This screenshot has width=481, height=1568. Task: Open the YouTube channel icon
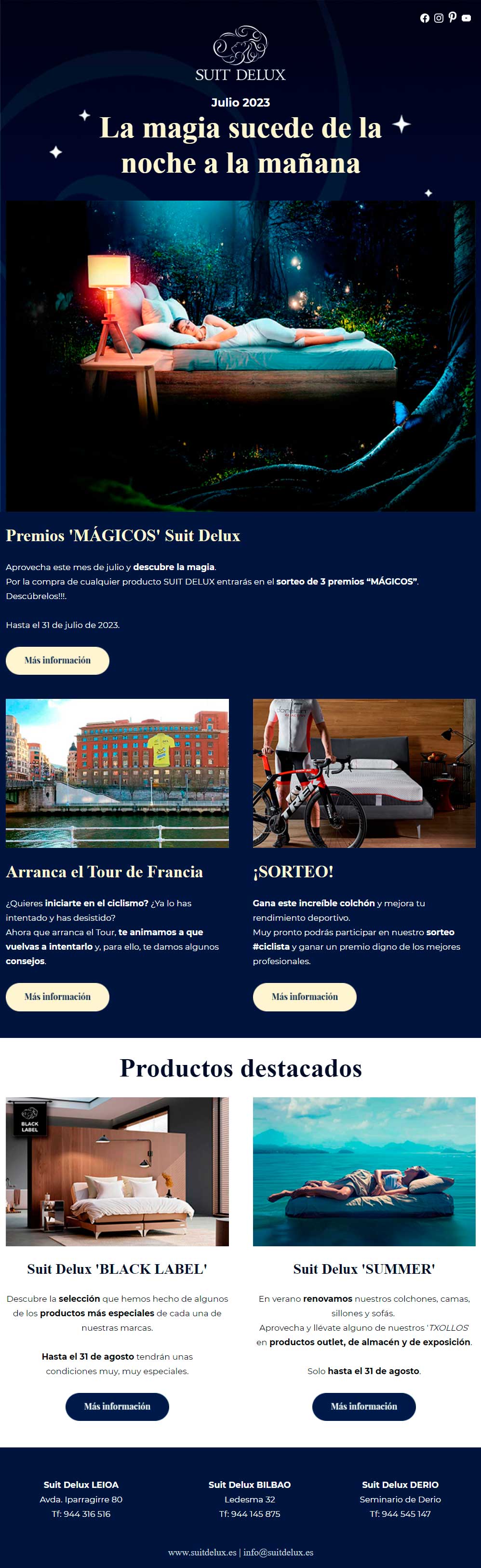click(x=466, y=18)
